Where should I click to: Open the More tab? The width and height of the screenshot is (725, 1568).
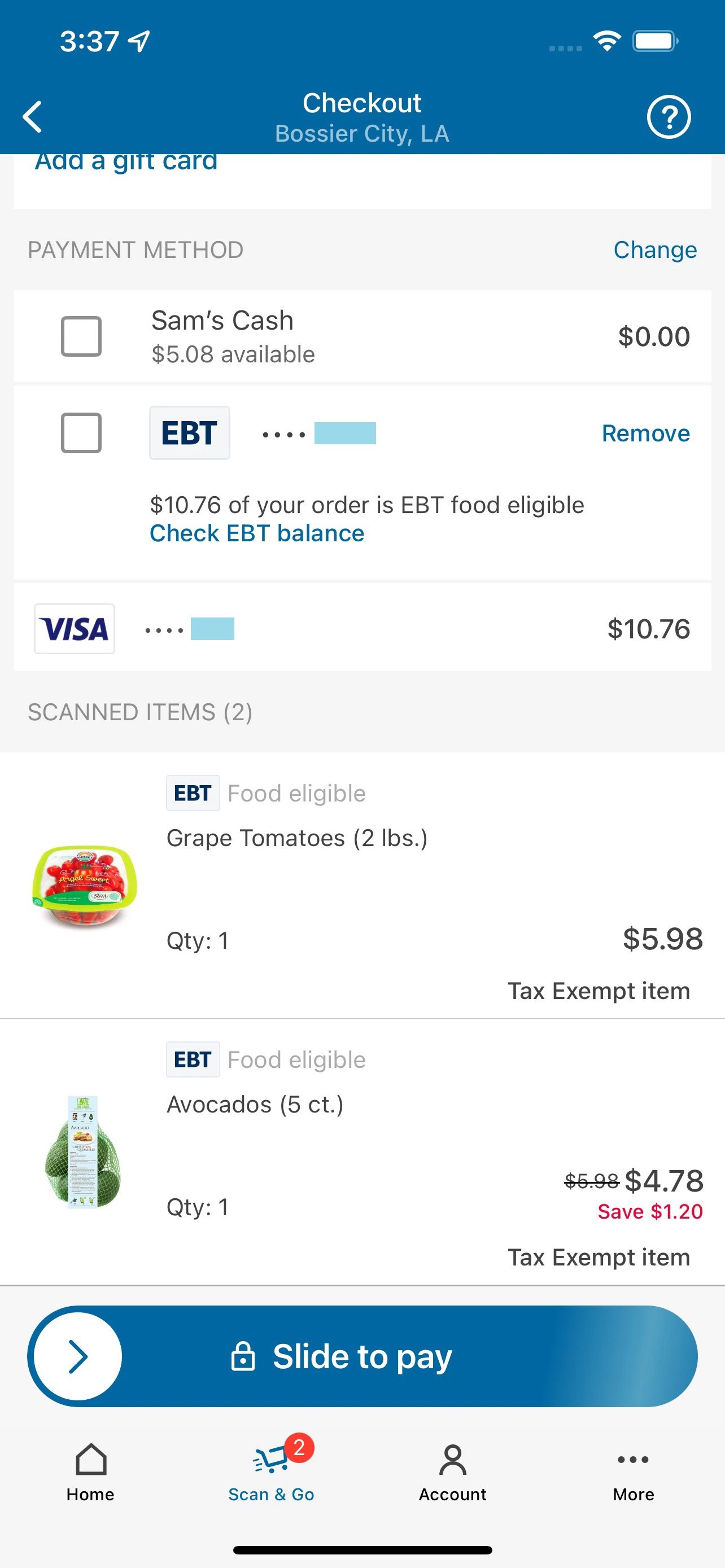click(633, 1473)
